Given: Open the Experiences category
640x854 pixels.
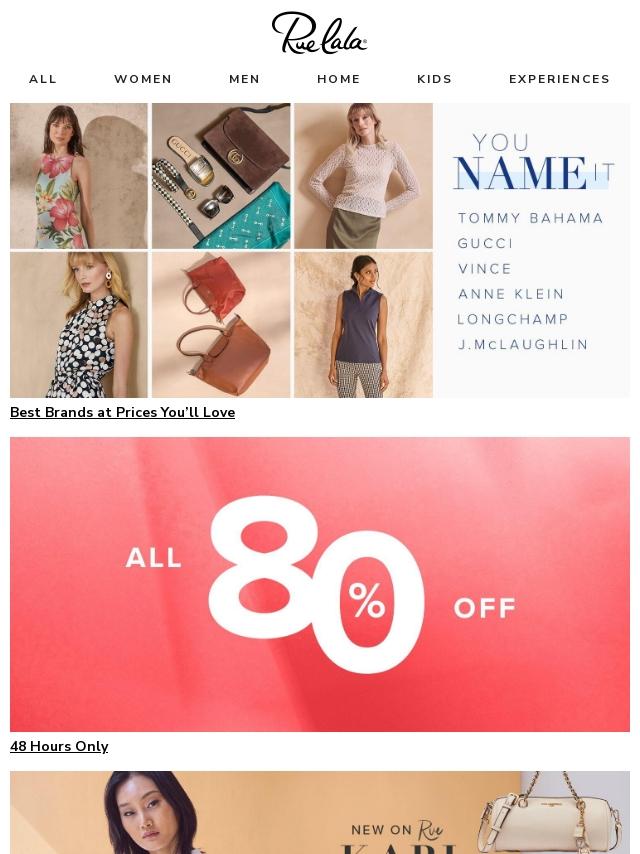Looking at the screenshot, I should (559, 79).
